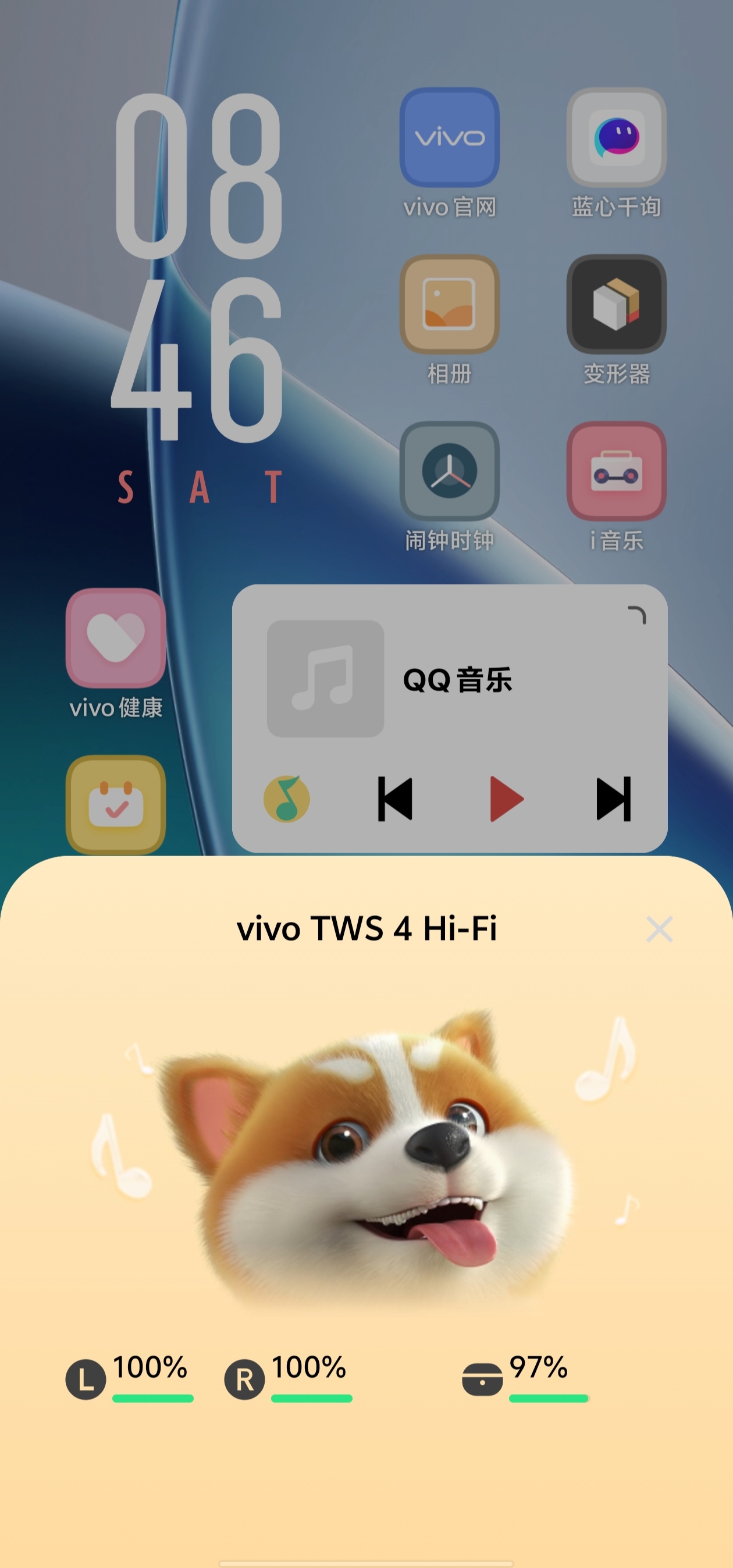
Task: Open the vivo官网 app
Action: pos(449,138)
